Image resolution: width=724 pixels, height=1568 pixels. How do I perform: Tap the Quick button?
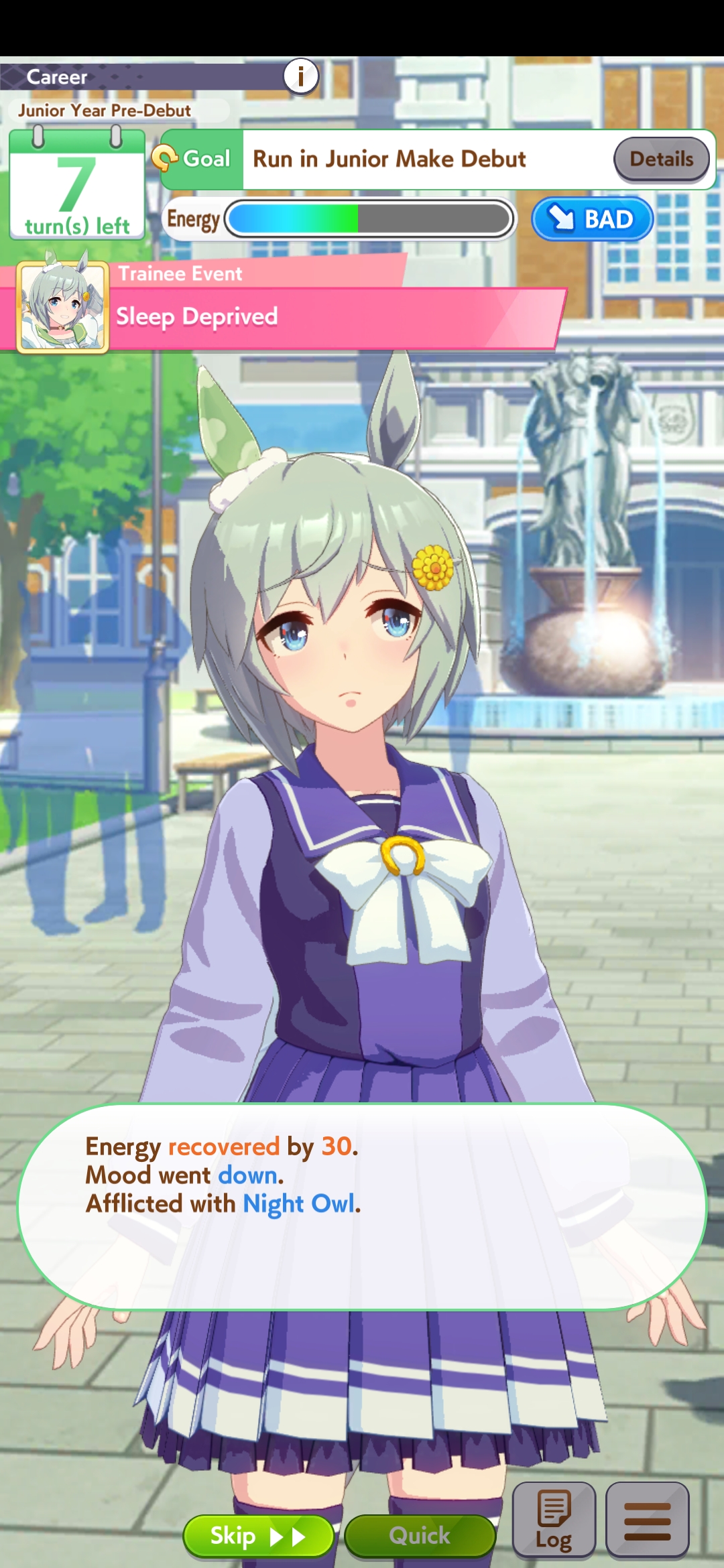(x=420, y=1536)
